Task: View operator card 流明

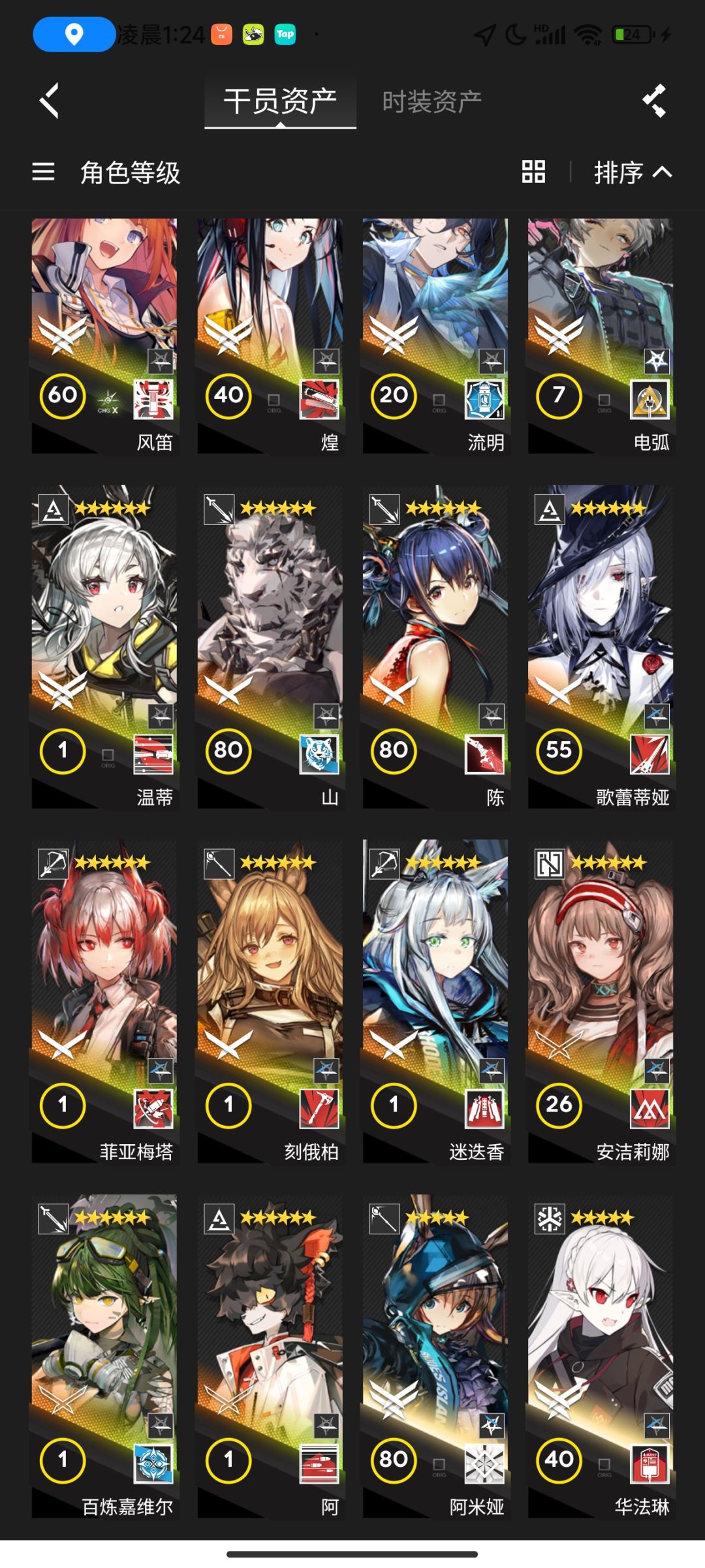Action: [x=435, y=336]
